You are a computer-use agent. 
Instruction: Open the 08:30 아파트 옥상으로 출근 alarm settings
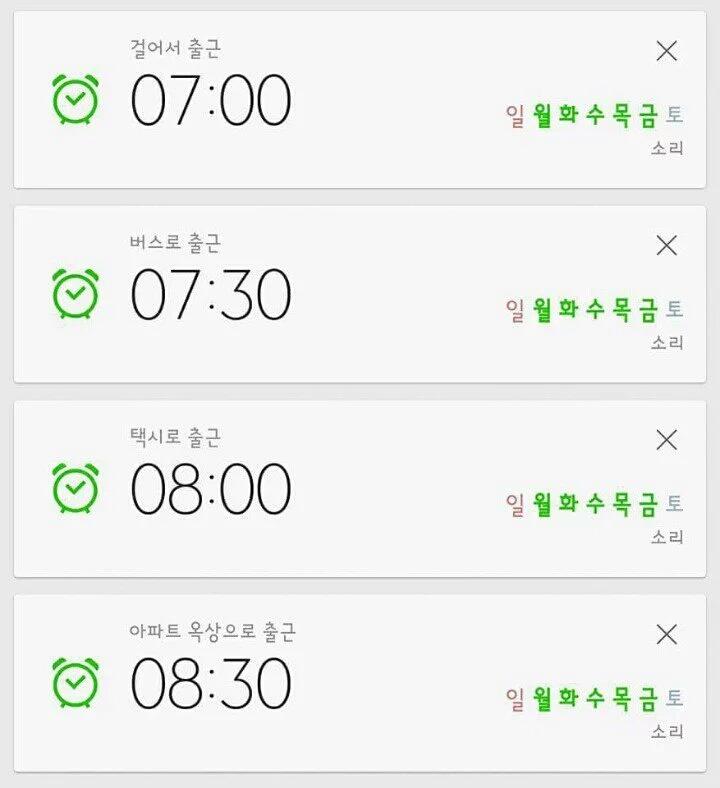click(x=211, y=684)
